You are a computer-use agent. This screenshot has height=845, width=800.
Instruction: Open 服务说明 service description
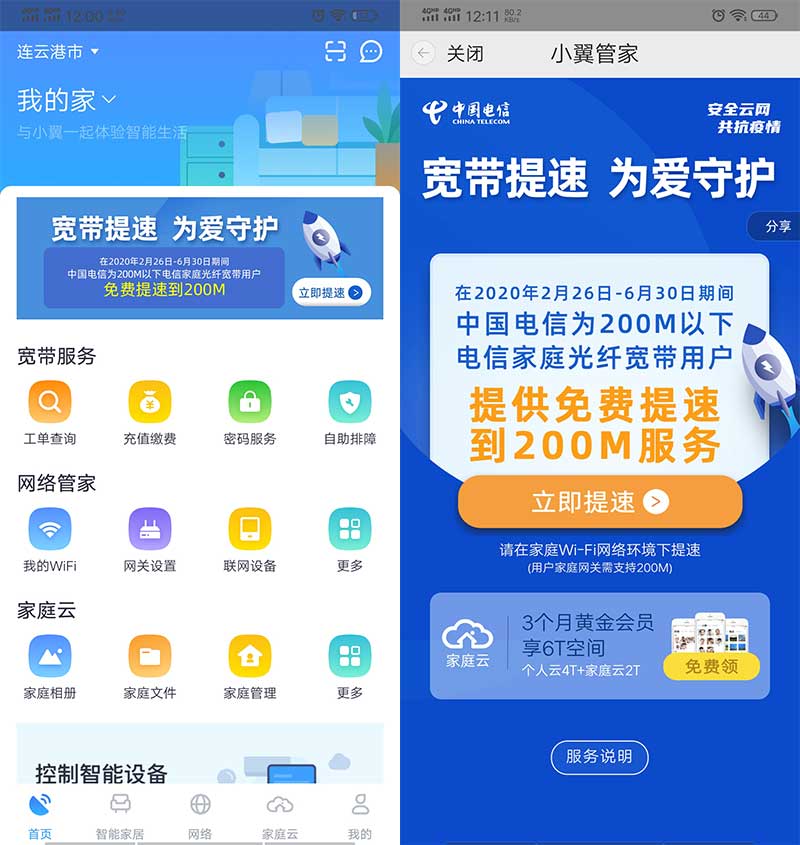tap(599, 757)
